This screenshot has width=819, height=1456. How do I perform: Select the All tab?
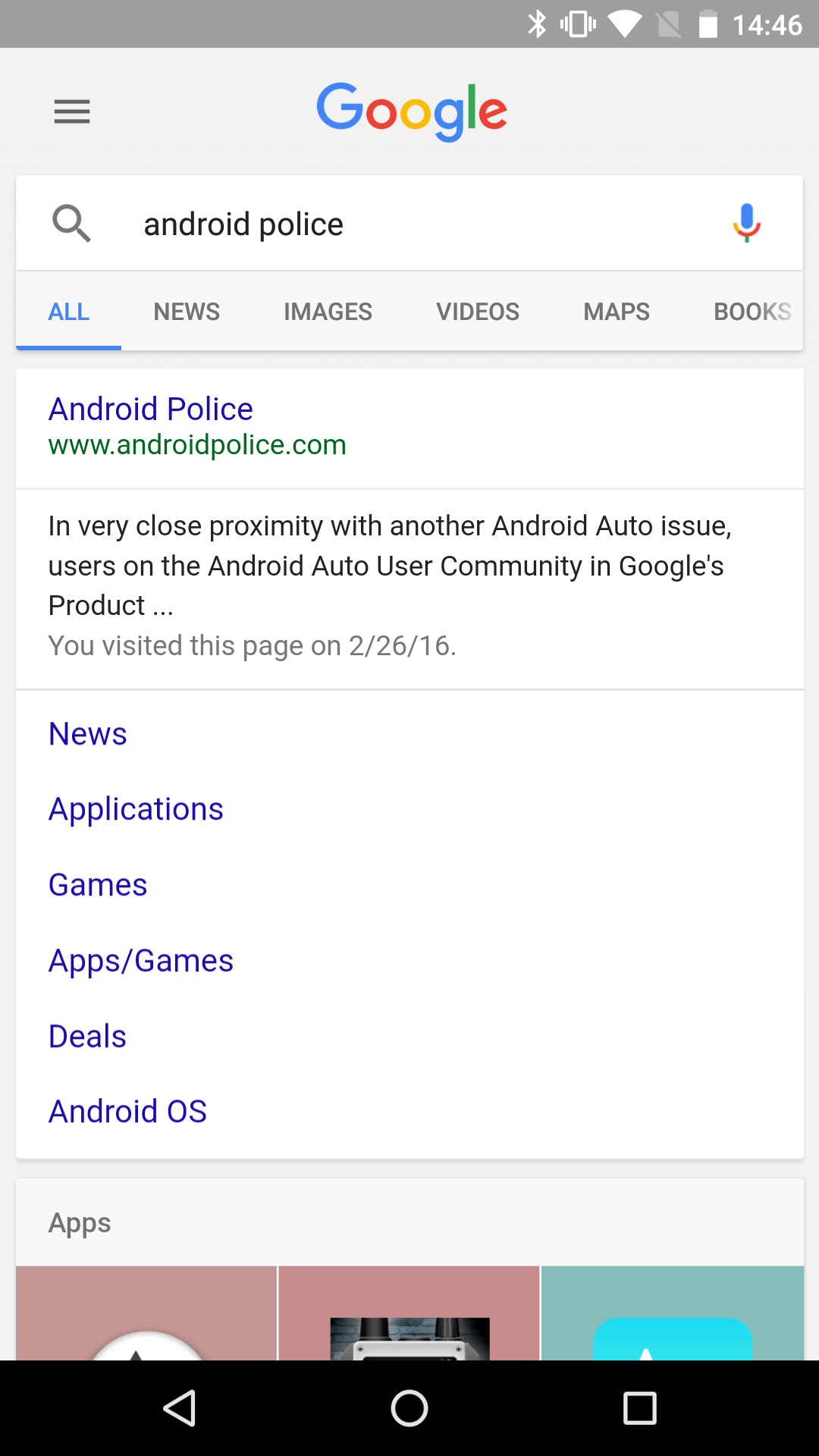pyautogui.click(x=69, y=312)
